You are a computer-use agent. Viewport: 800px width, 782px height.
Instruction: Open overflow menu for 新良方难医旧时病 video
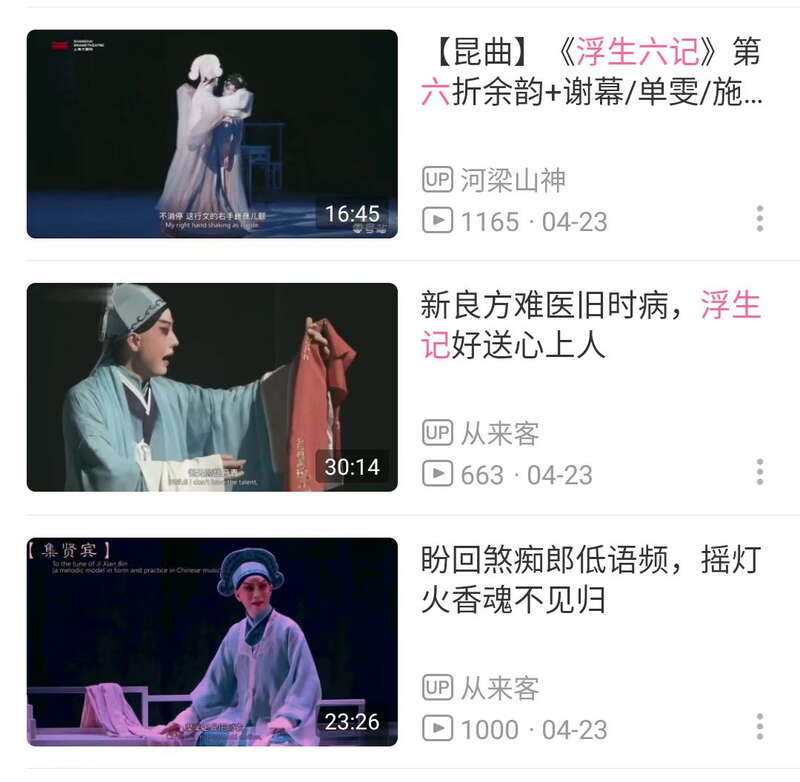(x=760, y=472)
